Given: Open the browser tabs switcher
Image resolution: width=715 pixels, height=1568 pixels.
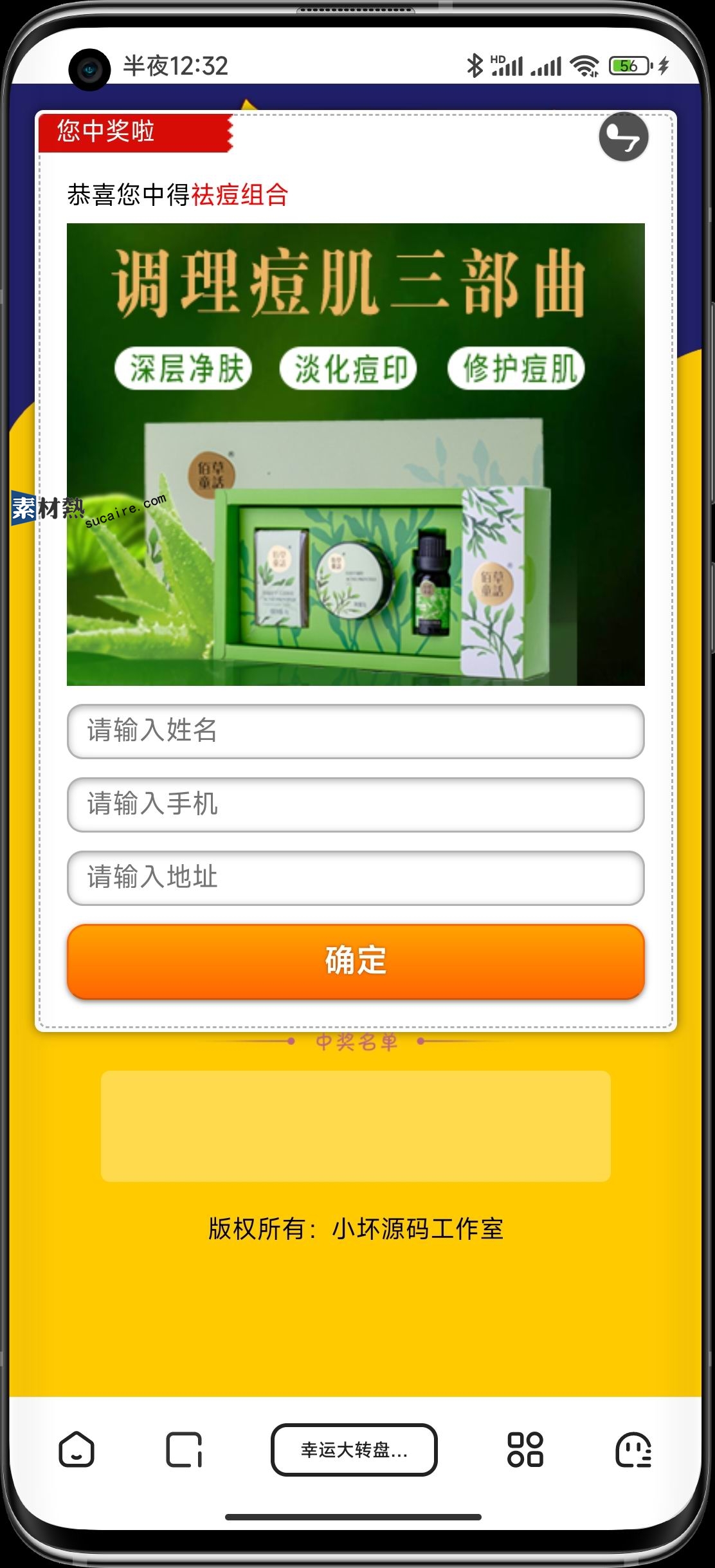Looking at the screenshot, I should pos(184,1450).
